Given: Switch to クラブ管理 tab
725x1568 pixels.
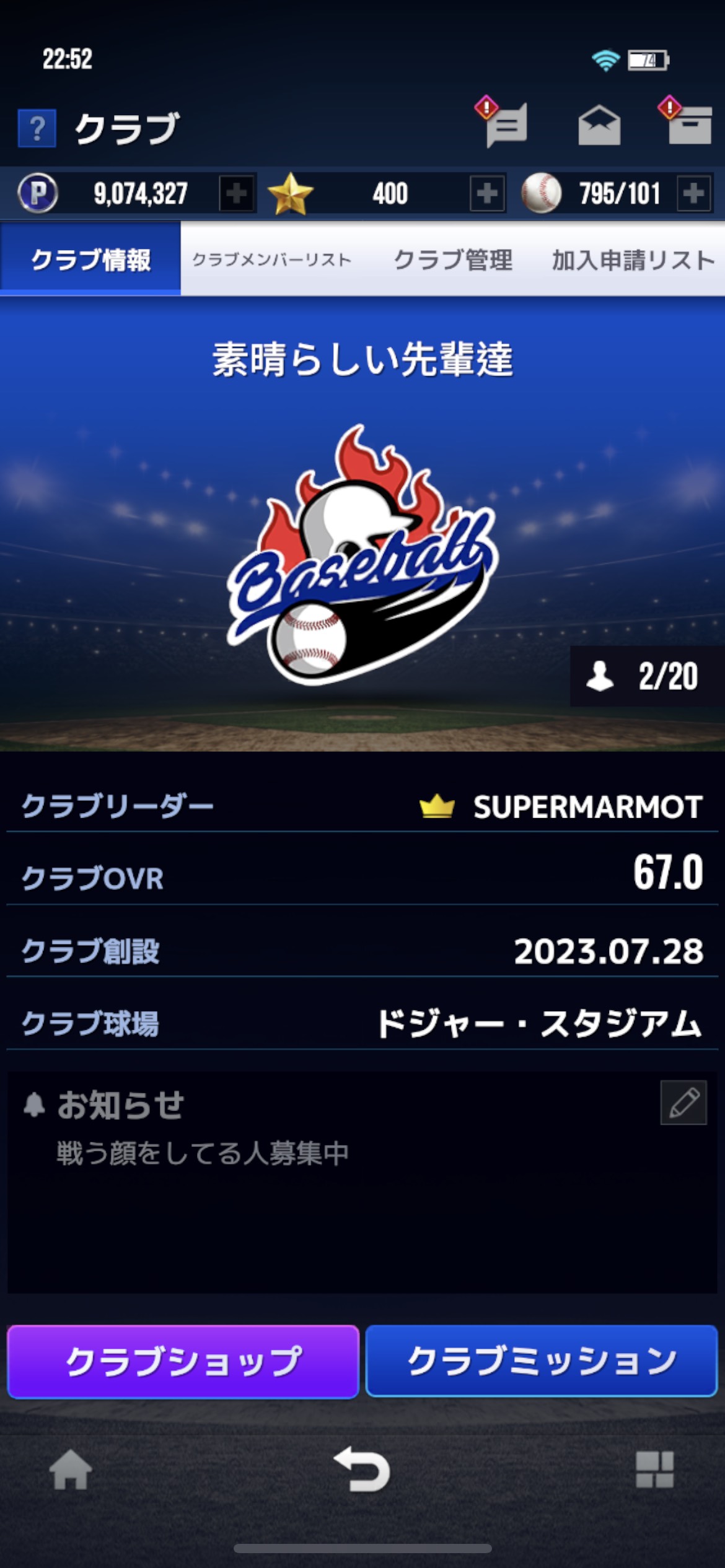Looking at the screenshot, I should [x=453, y=259].
